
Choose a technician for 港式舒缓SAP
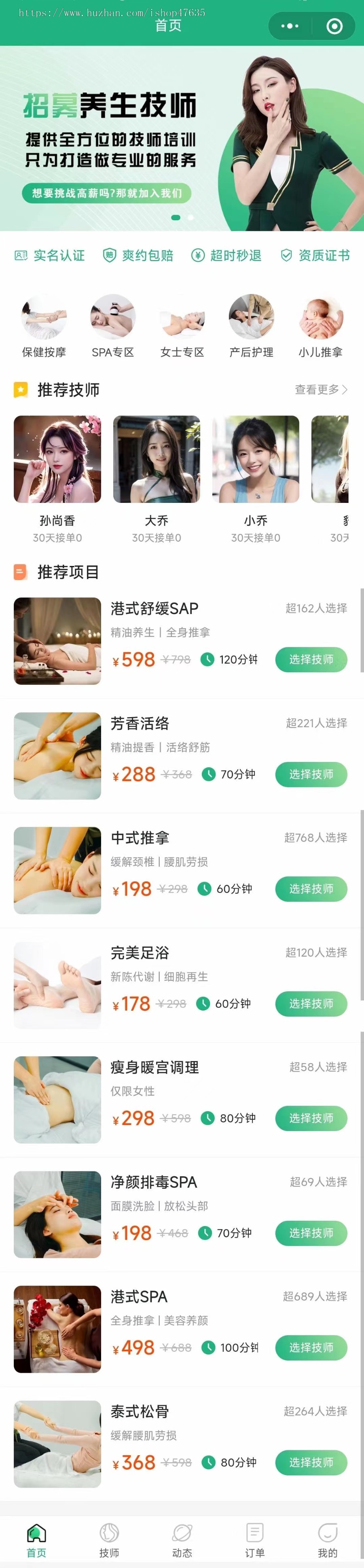pos(311,660)
